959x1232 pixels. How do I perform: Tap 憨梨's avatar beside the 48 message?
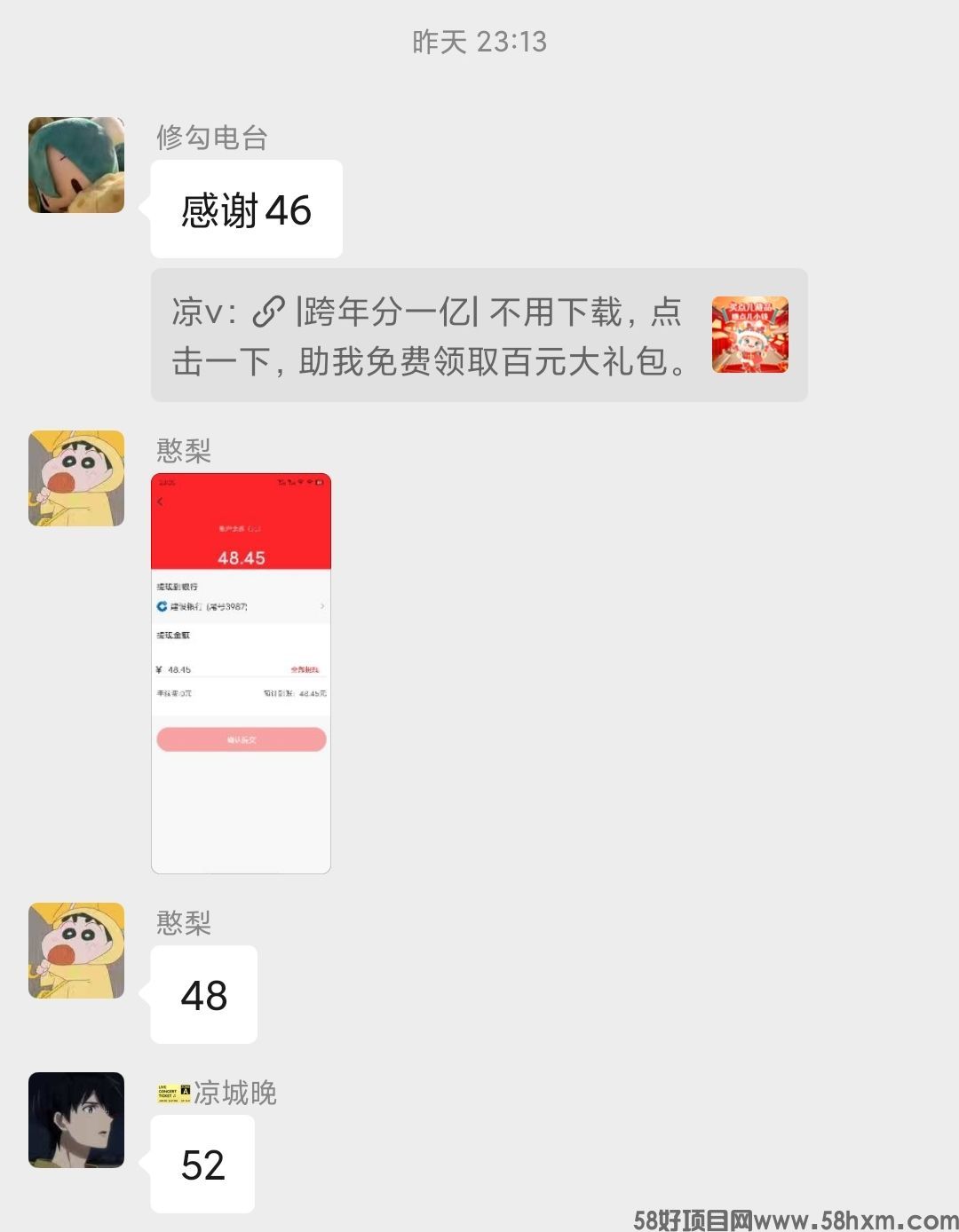[x=76, y=951]
